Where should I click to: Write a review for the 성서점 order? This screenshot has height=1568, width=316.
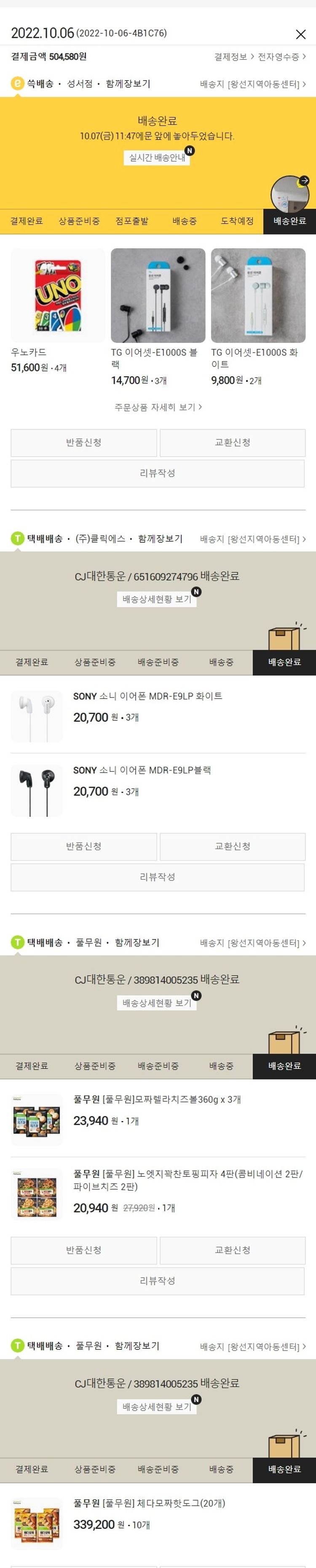(x=158, y=473)
